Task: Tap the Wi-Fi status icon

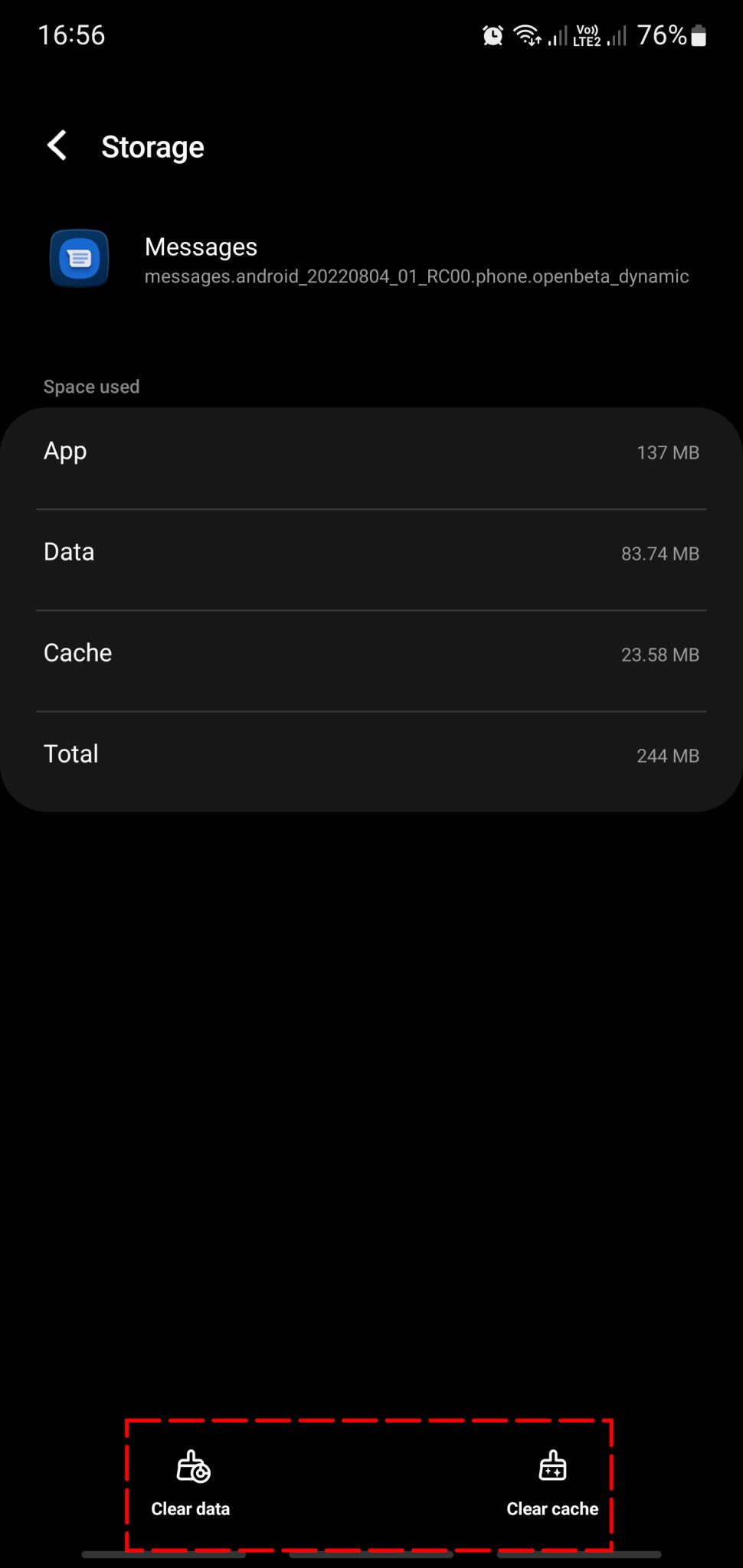Action: click(x=528, y=34)
